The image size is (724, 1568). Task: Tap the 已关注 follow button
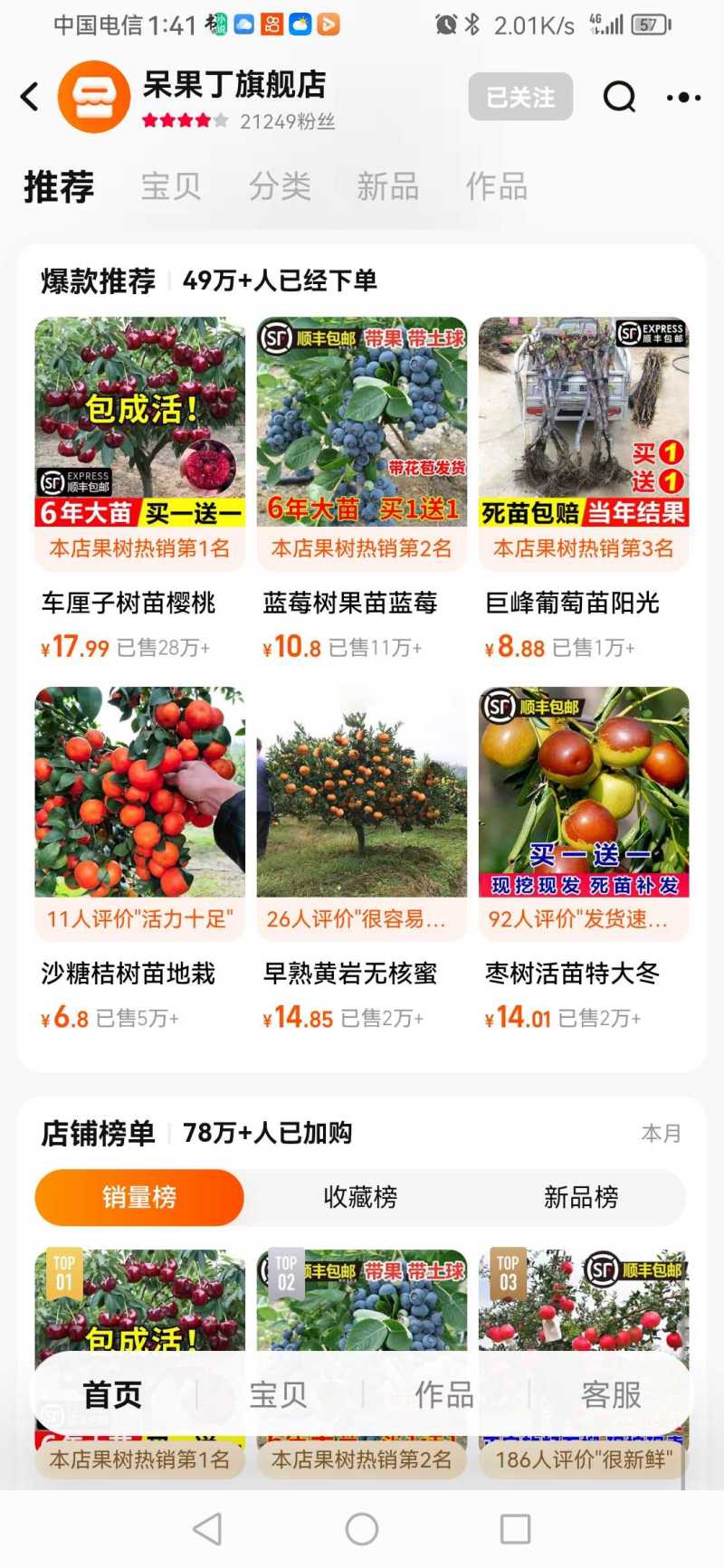point(520,97)
